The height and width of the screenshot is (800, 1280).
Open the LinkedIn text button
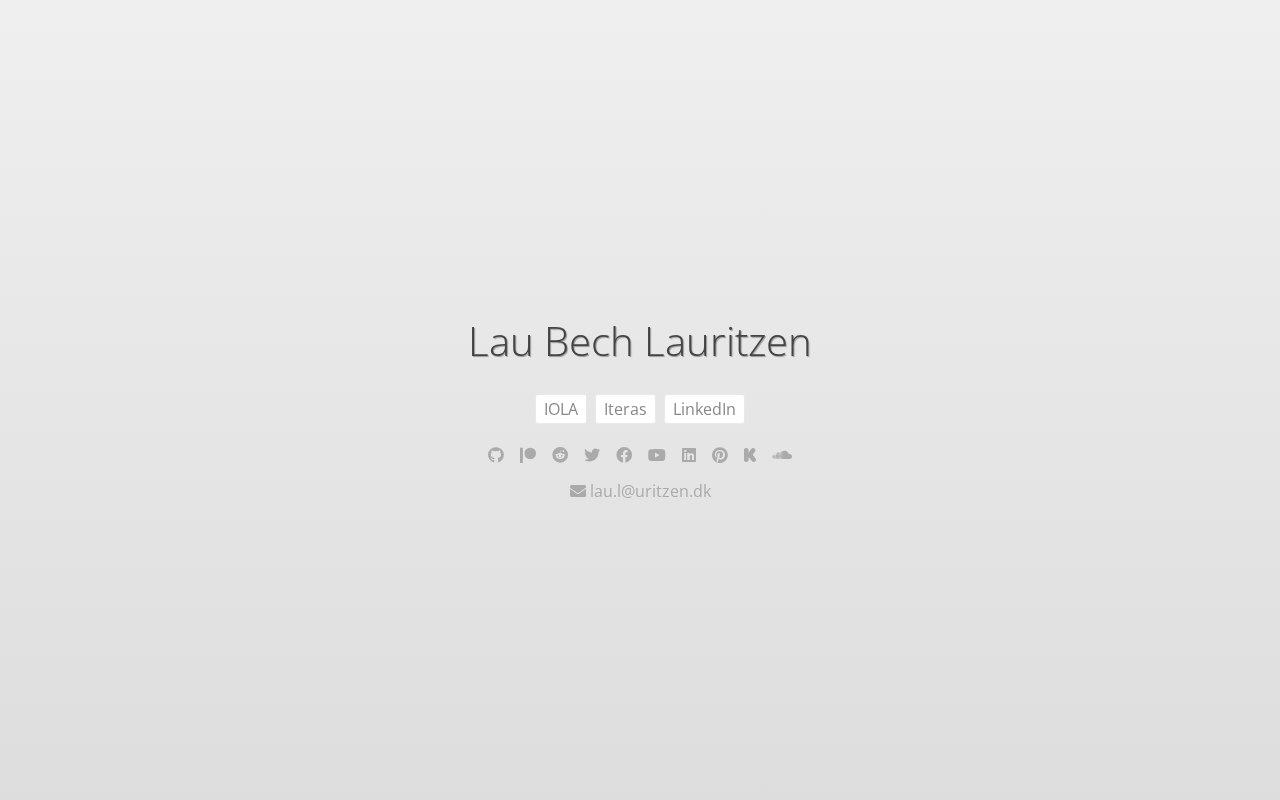704,409
